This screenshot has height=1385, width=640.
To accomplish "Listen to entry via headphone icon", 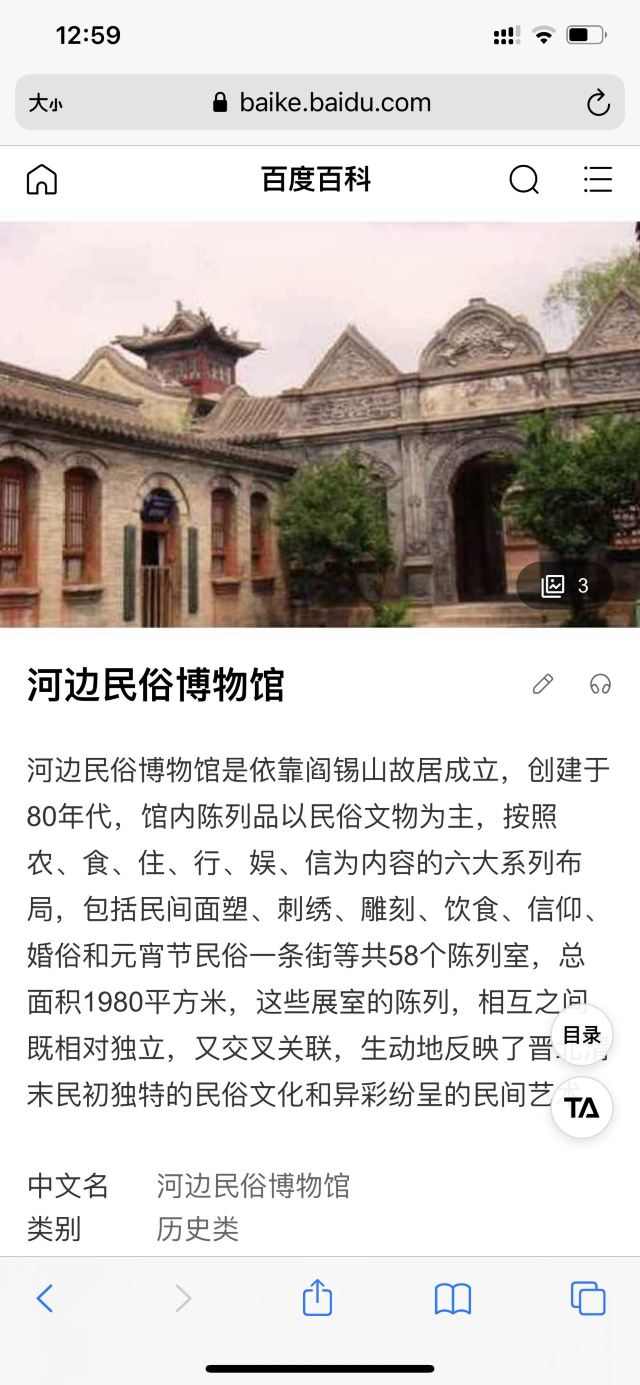I will [600, 684].
